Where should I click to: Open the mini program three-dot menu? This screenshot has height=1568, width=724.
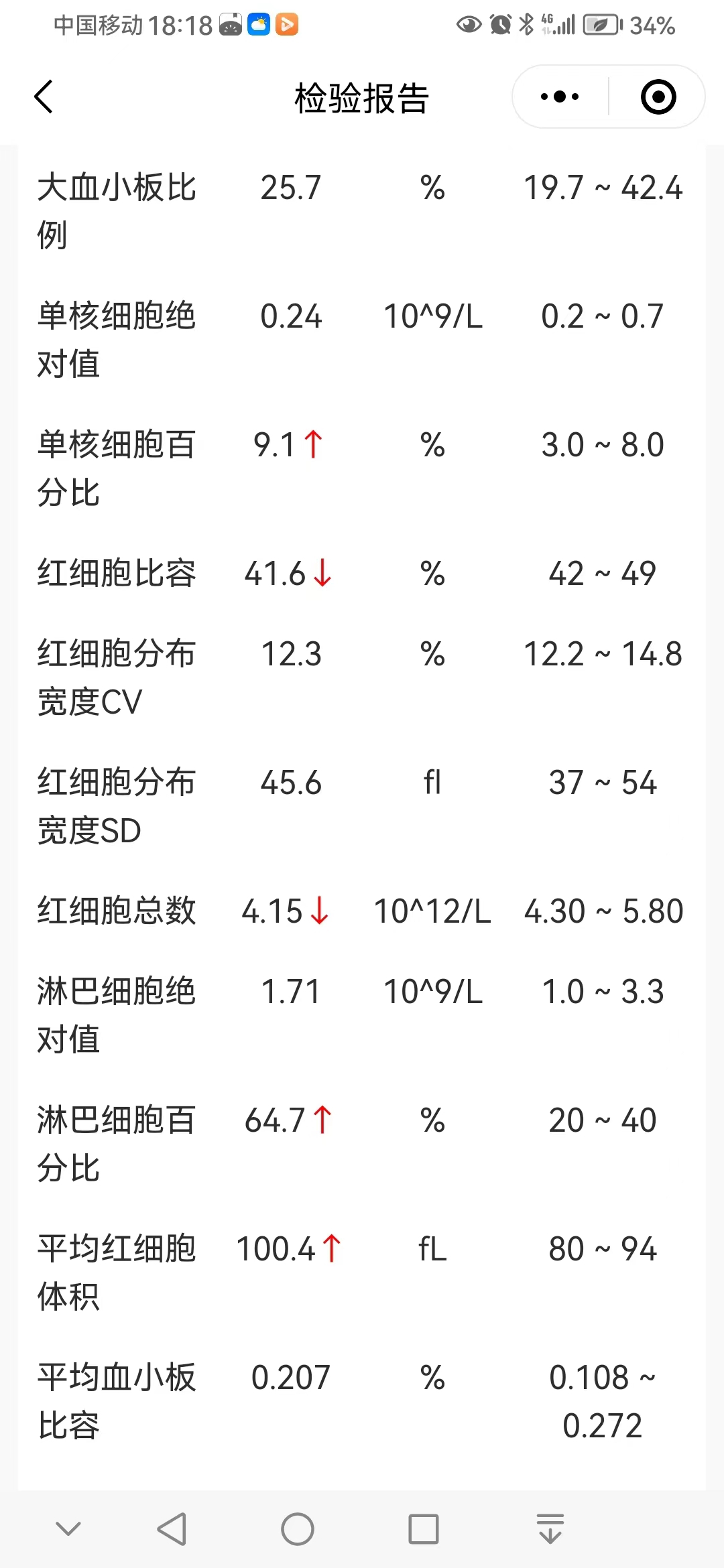(x=560, y=96)
